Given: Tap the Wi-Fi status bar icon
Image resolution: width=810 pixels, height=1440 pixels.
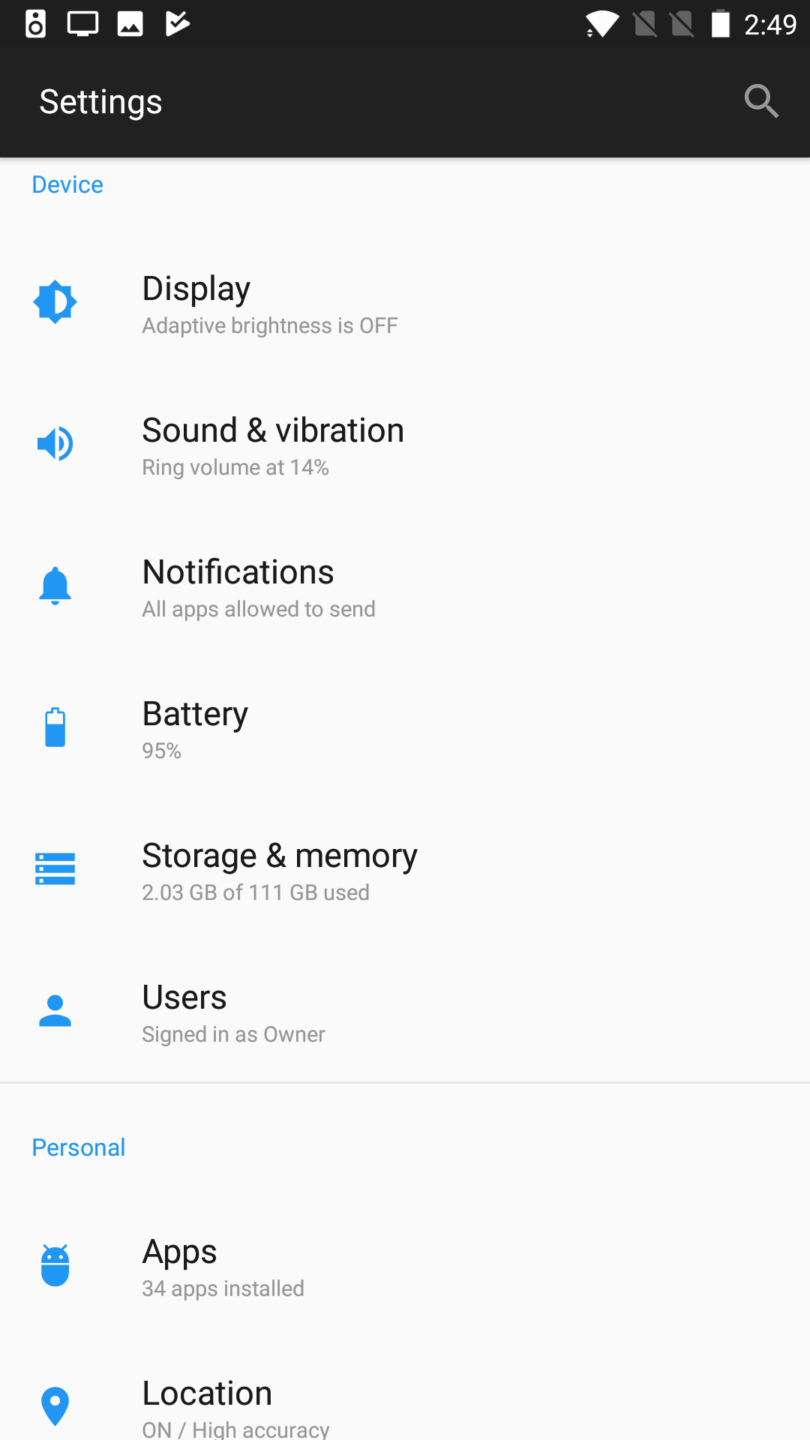Looking at the screenshot, I should (x=600, y=24).
